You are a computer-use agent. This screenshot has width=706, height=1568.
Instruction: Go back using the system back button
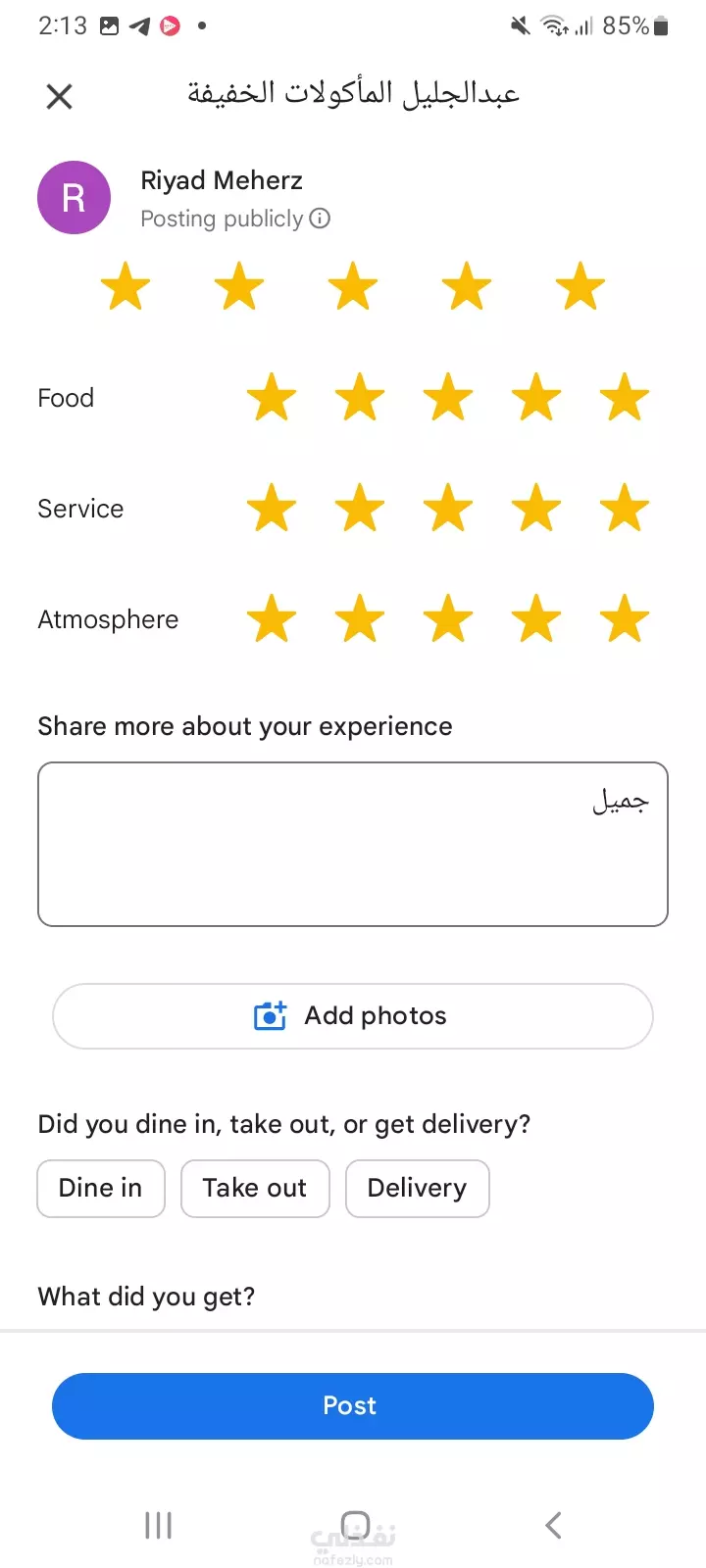[x=553, y=1525]
